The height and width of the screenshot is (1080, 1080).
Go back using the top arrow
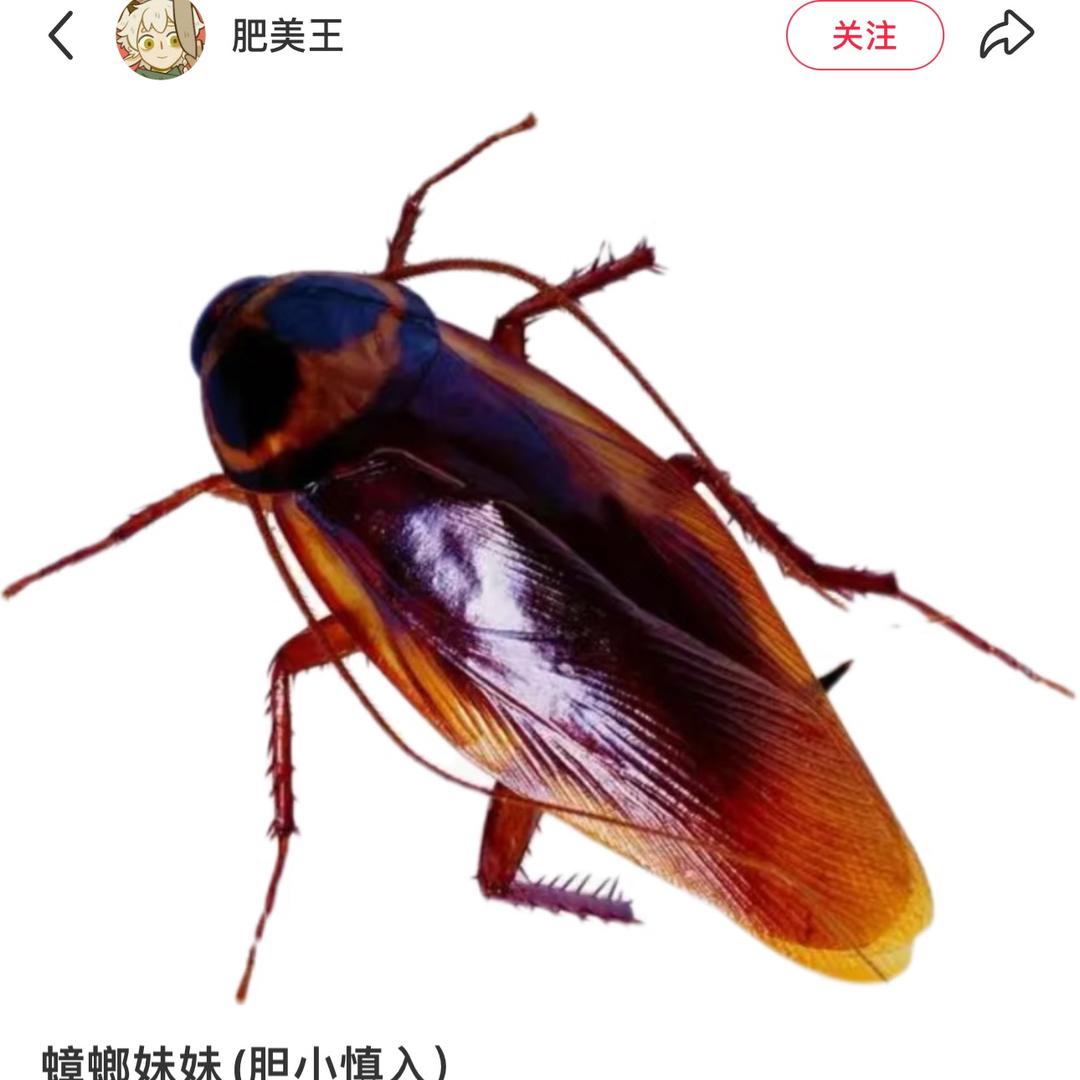[62, 36]
